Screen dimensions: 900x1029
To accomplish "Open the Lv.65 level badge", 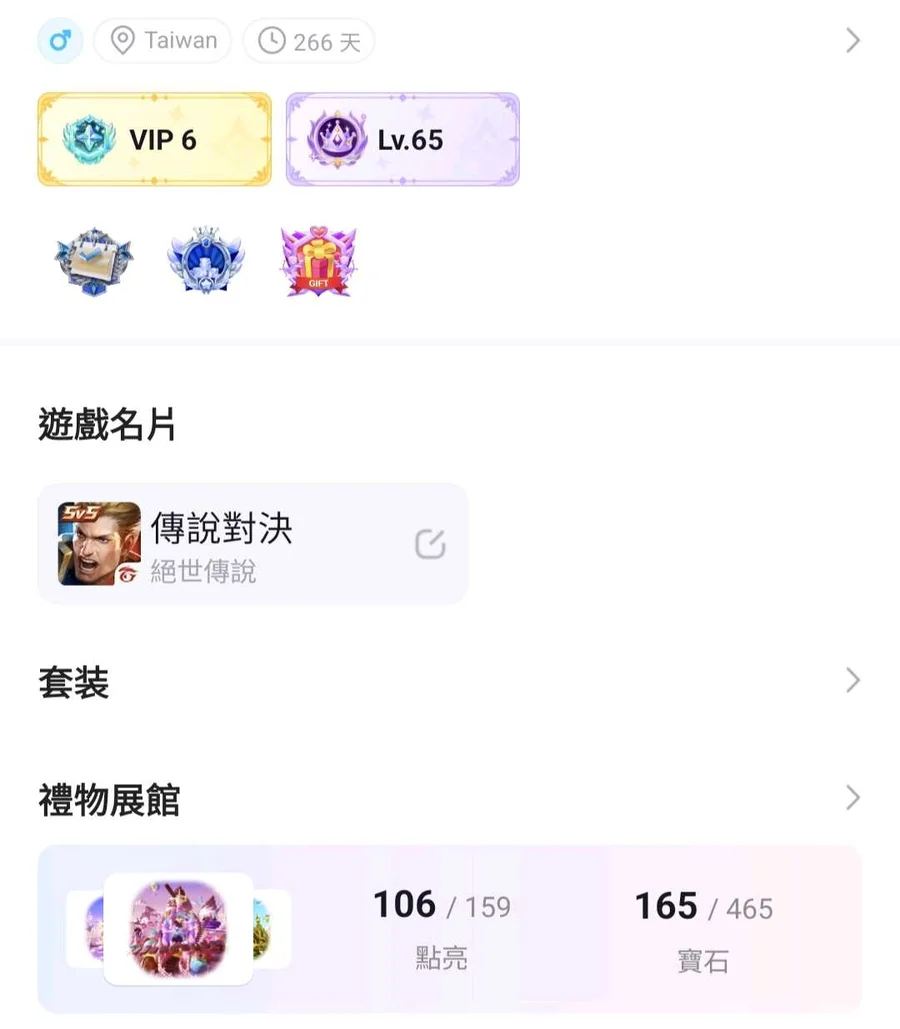I will tap(402, 140).
